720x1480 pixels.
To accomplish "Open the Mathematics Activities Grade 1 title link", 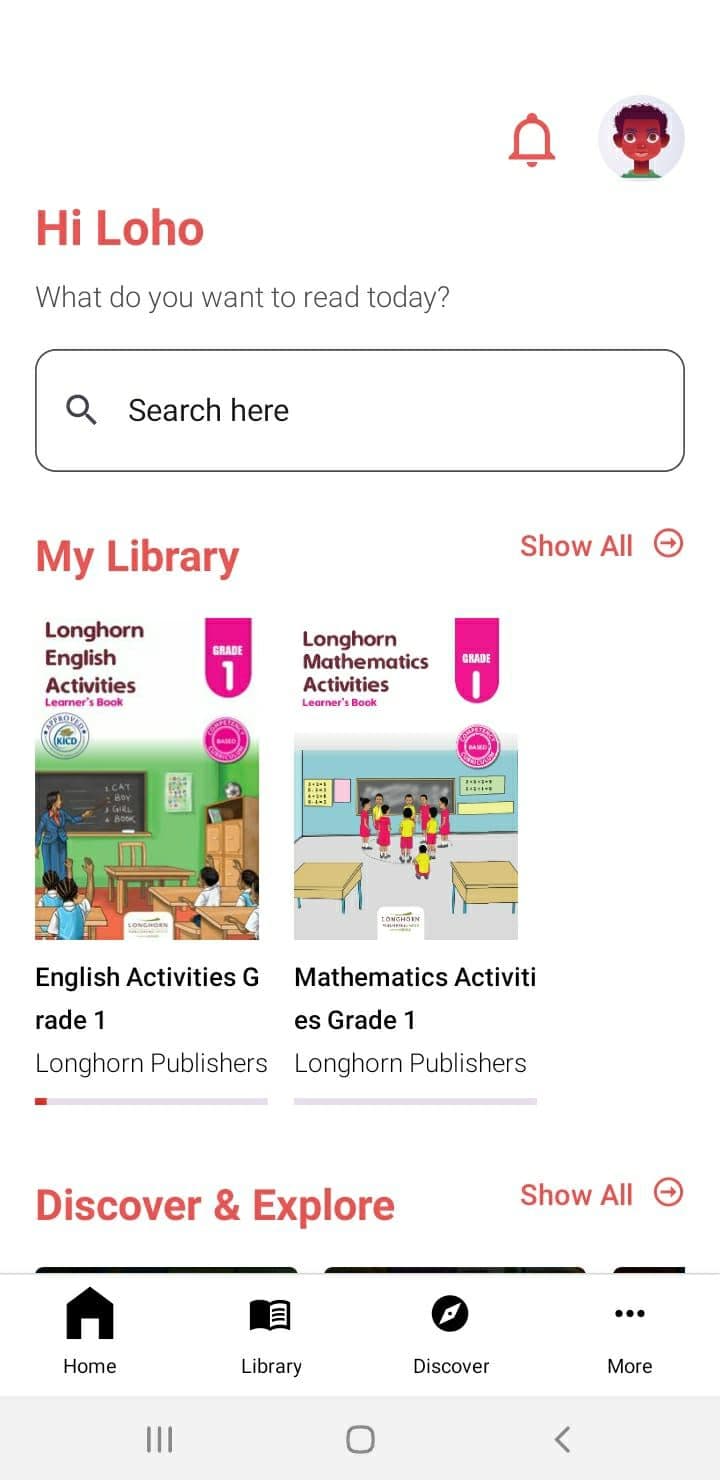I will [x=415, y=998].
